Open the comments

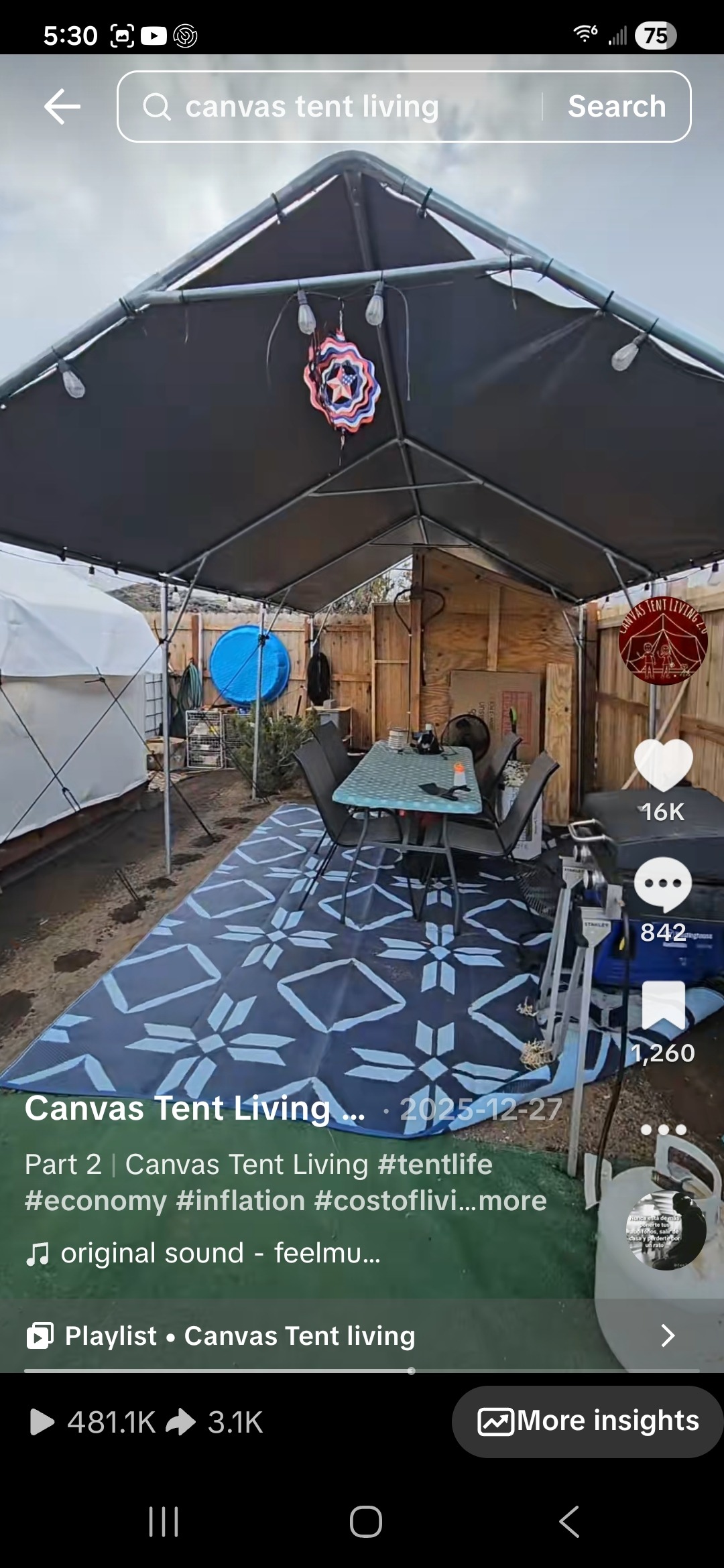click(x=663, y=885)
